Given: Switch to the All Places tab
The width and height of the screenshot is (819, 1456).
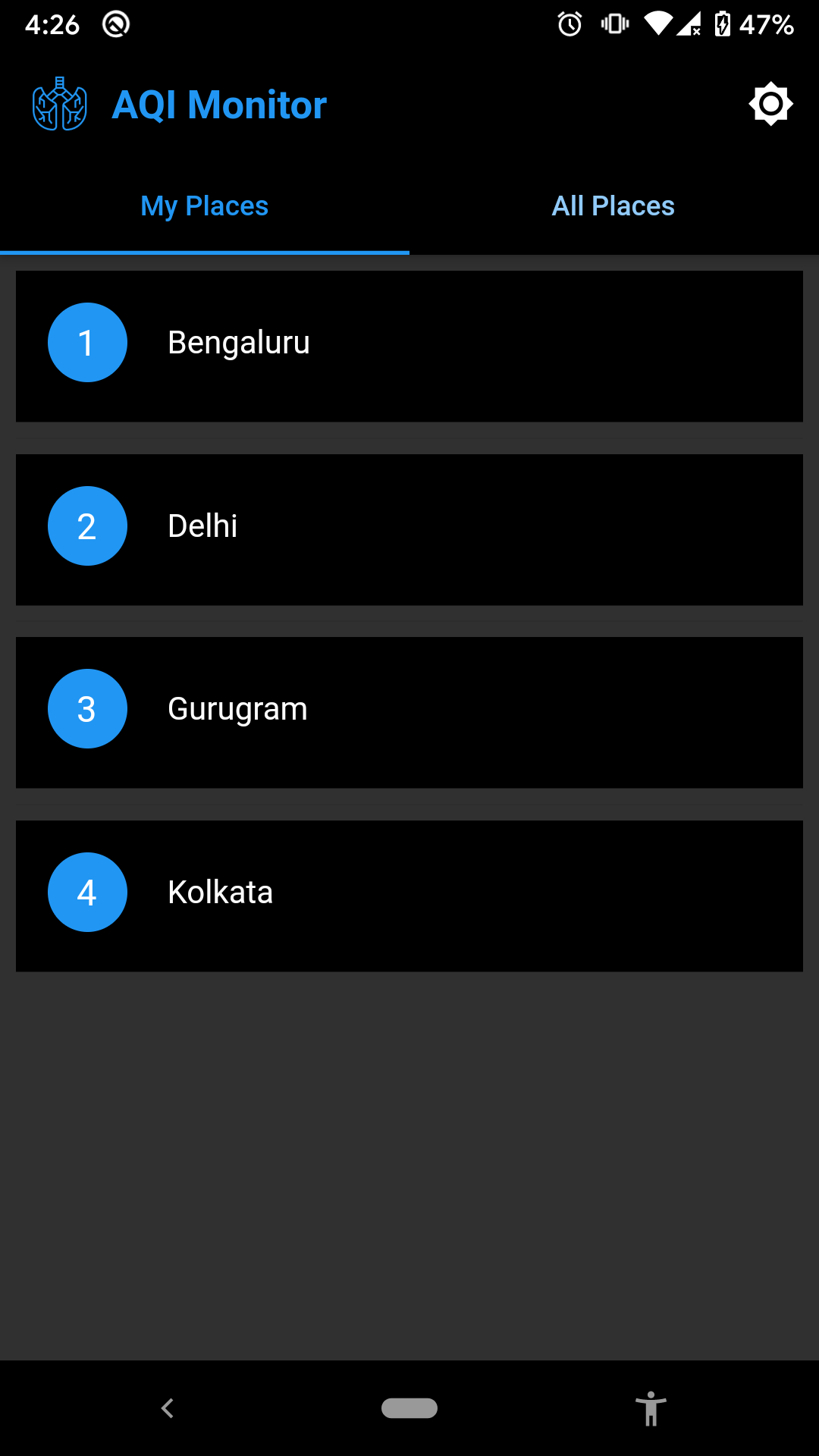Looking at the screenshot, I should (x=613, y=206).
